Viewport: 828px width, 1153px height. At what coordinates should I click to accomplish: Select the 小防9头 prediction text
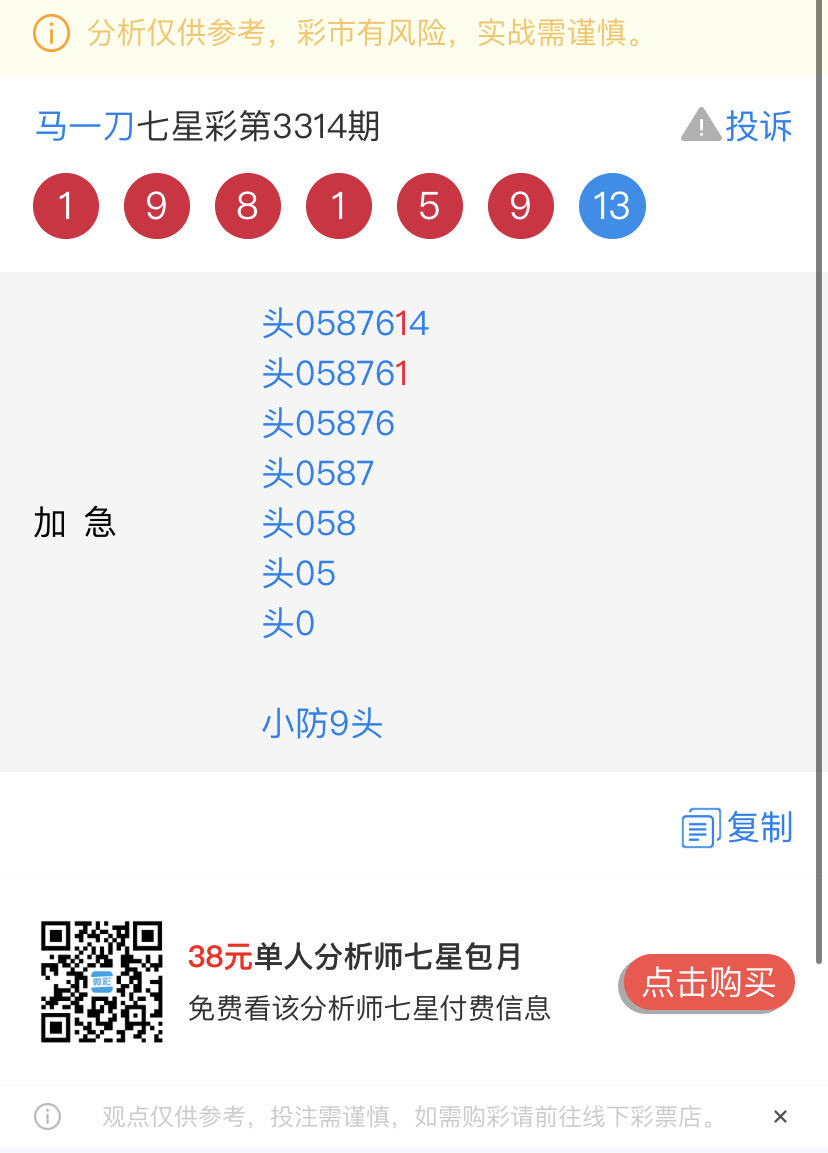[323, 723]
